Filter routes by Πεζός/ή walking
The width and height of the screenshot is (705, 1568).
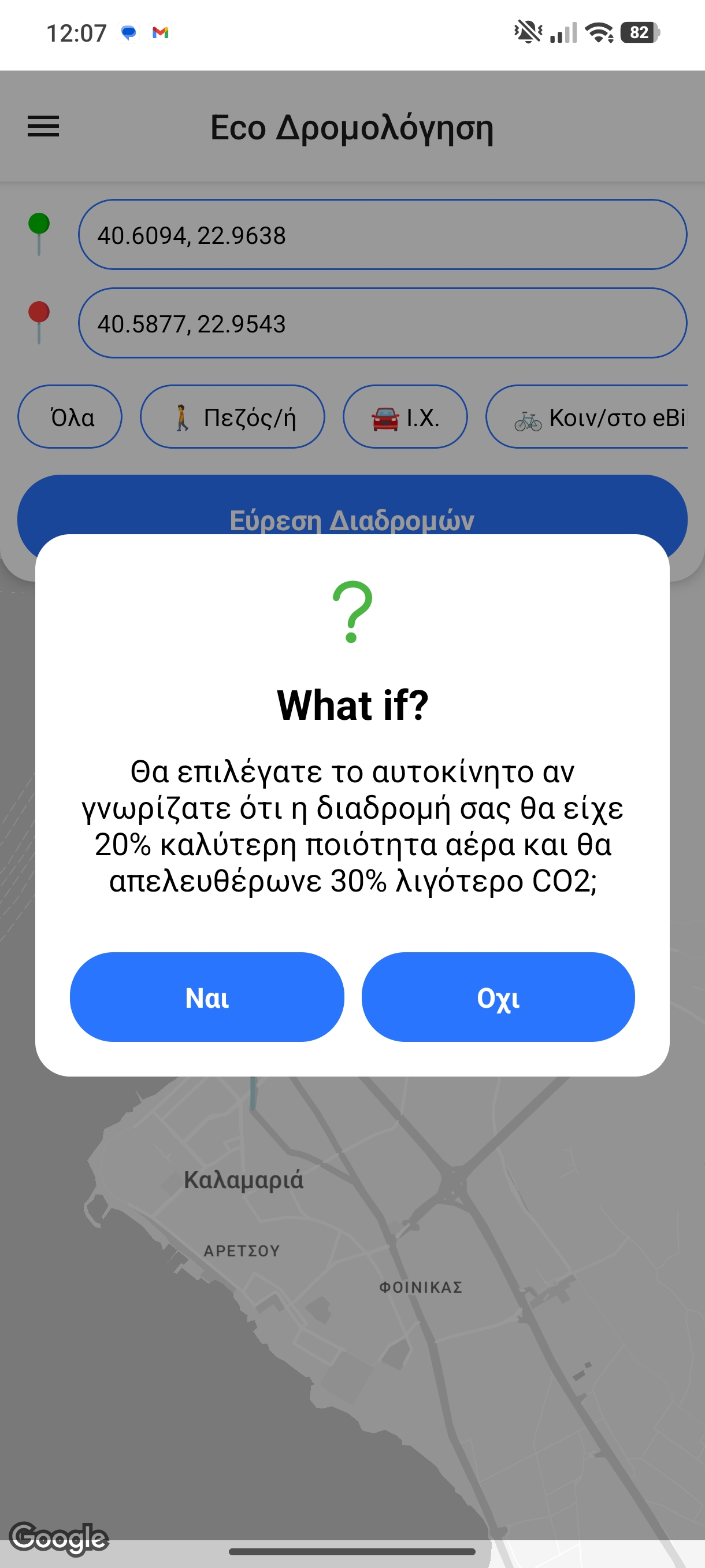232,417
